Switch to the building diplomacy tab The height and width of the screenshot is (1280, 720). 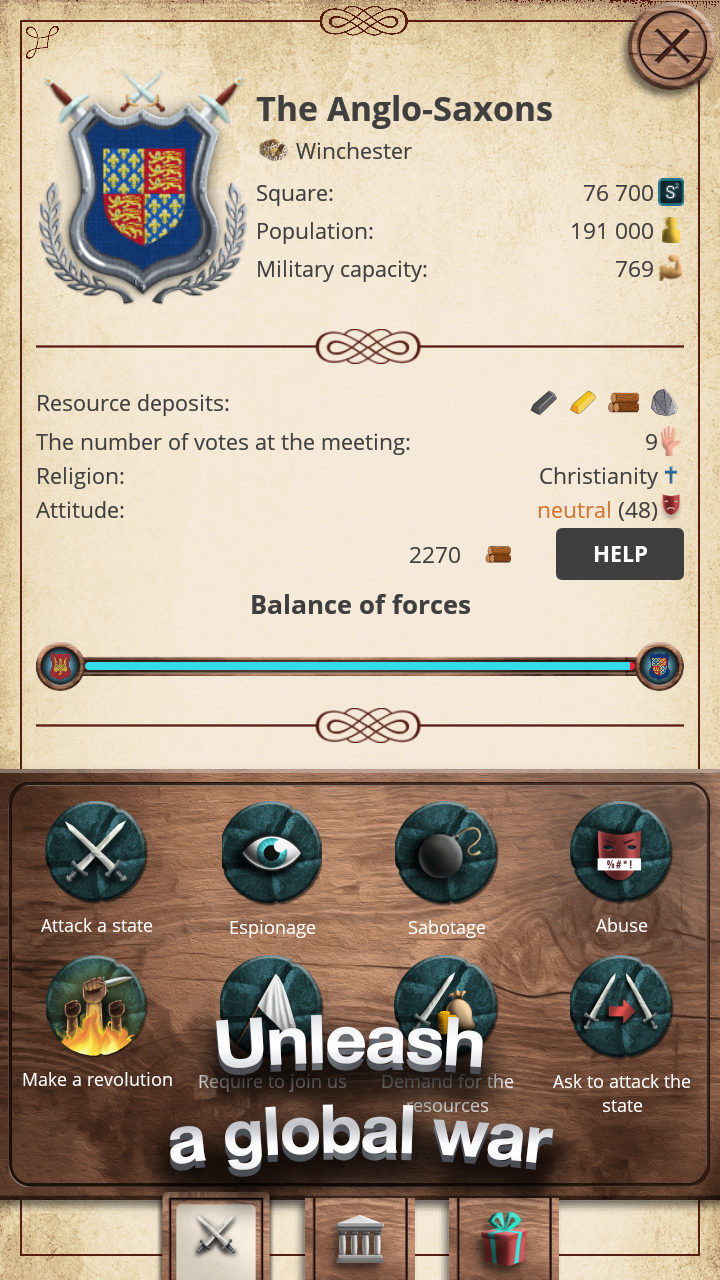coord(360,1240)
